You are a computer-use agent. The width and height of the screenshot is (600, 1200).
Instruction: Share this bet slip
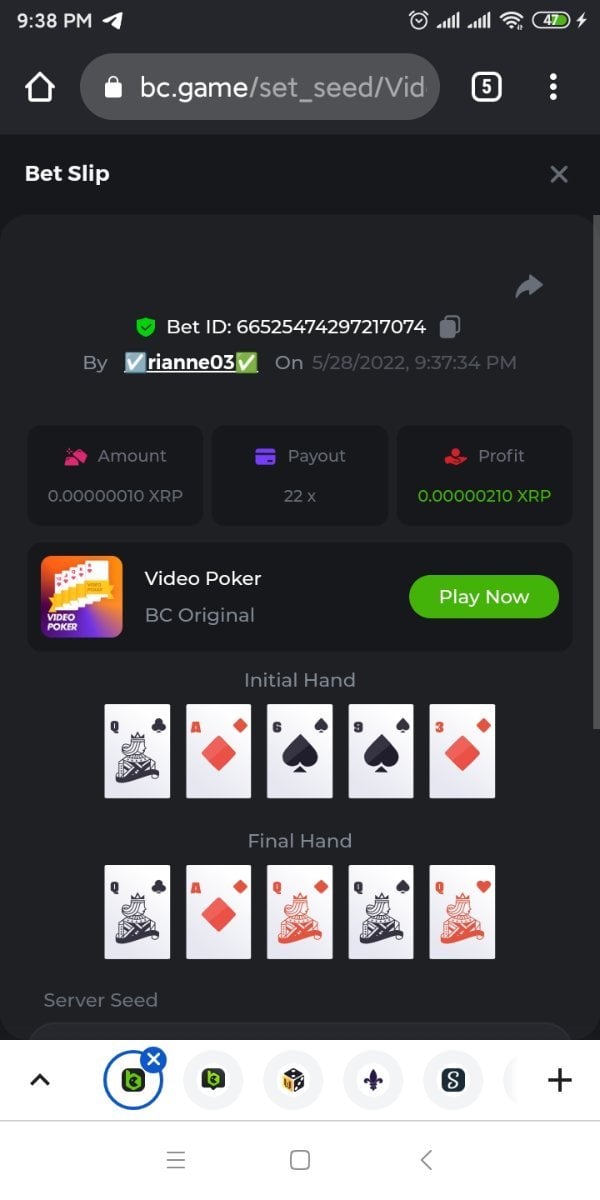click(528, 287)
